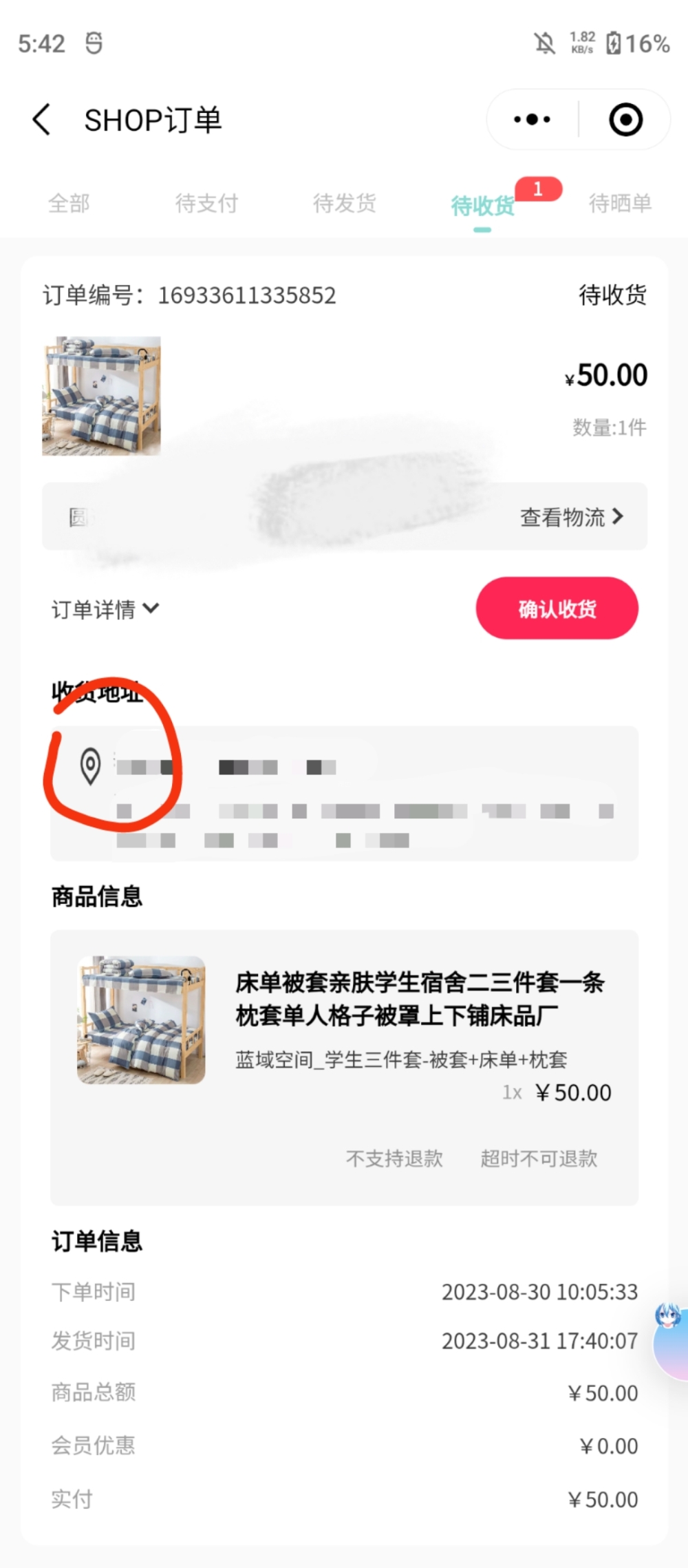Screen dimensions: 688x1568
Task: Switch to the 待发货 tab
Action: pos(344,204)
